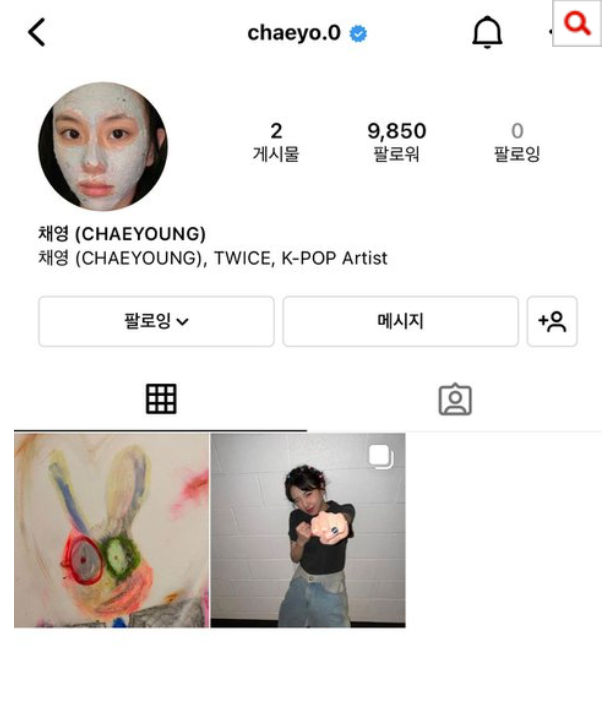
Task: Open the notifications bell for chaeyo.0
Action: click(486, 33)
